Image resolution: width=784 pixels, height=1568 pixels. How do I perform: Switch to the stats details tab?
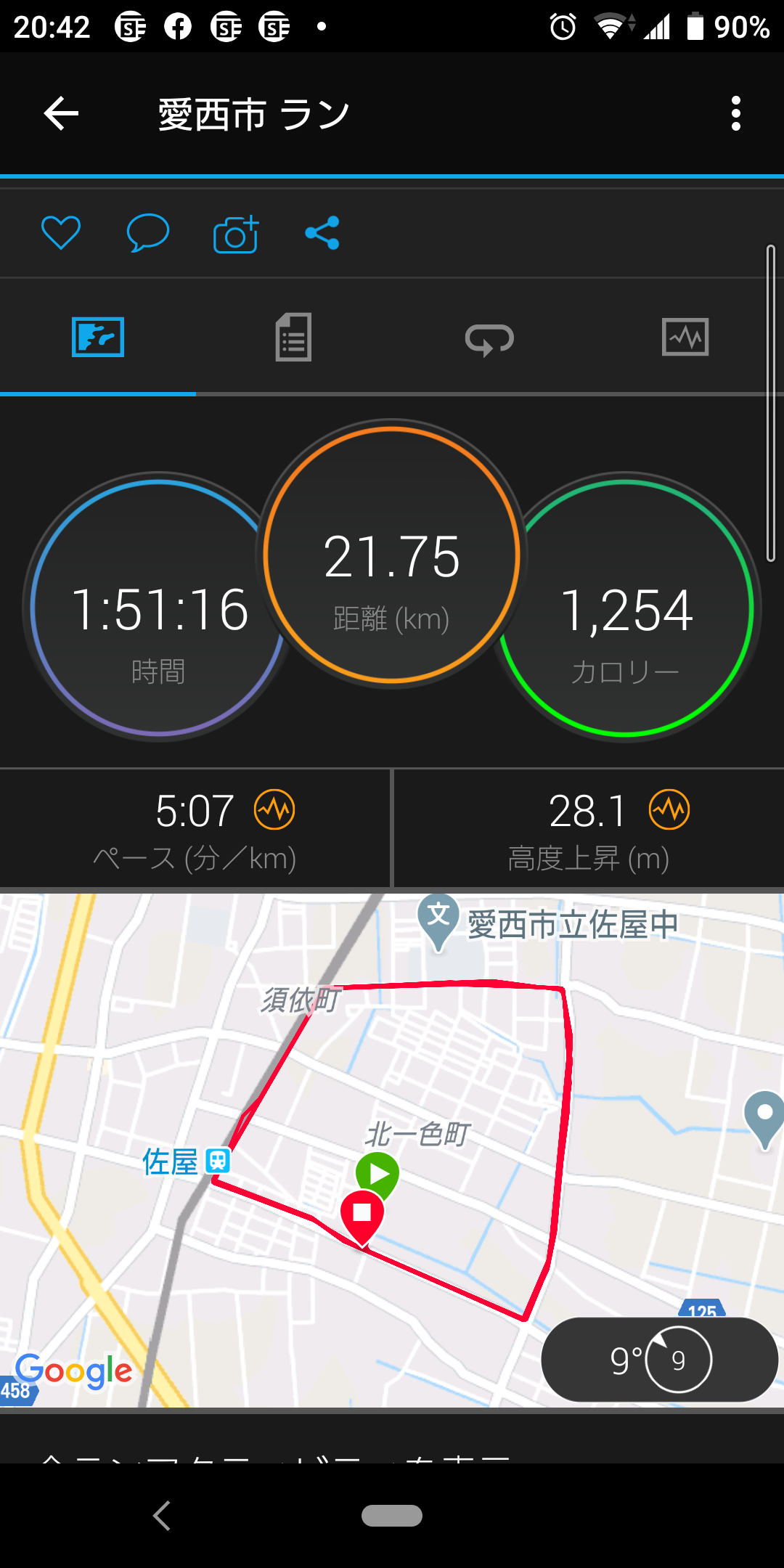(293, 337)
